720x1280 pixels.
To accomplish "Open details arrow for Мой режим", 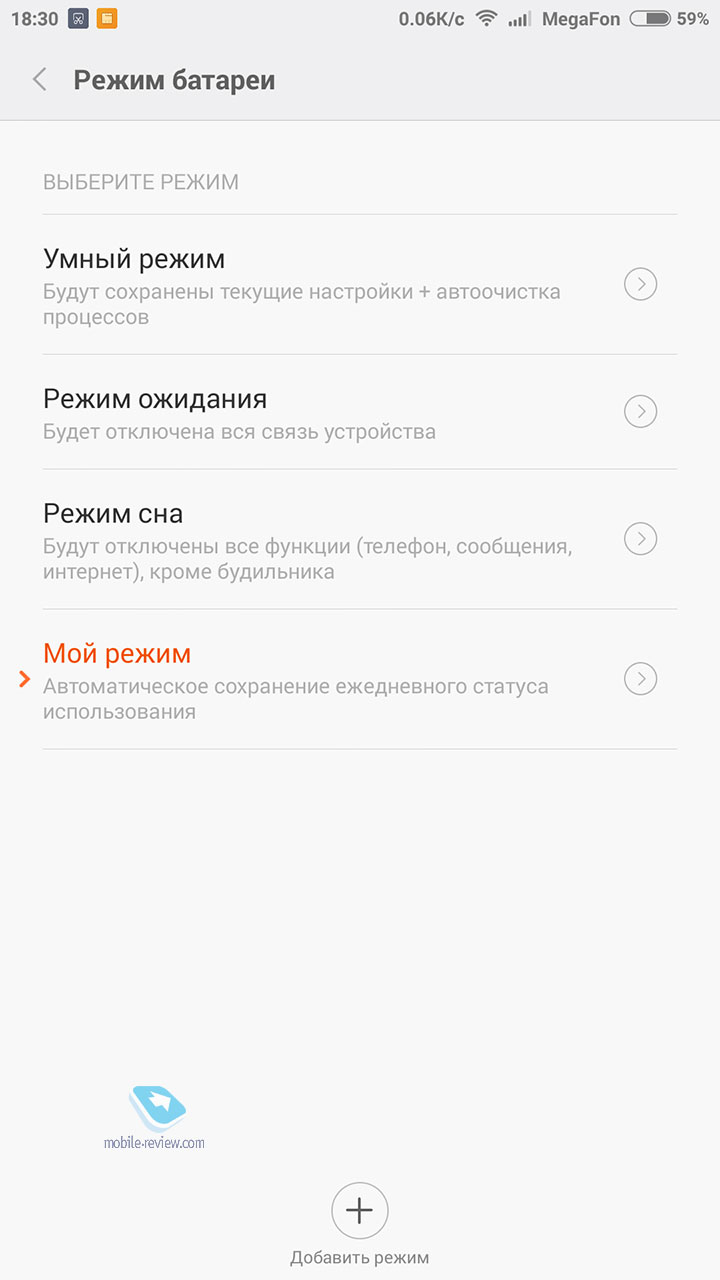I will click(x=640, y=679).
